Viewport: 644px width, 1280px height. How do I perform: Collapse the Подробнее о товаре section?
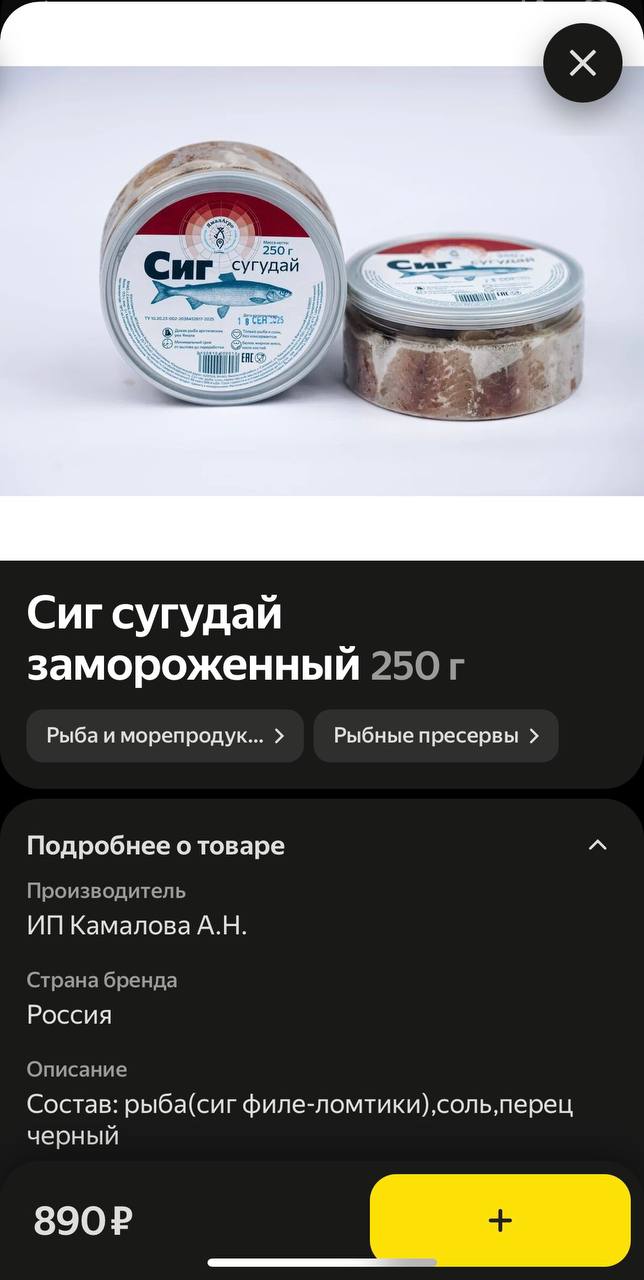tap(597, 845)
